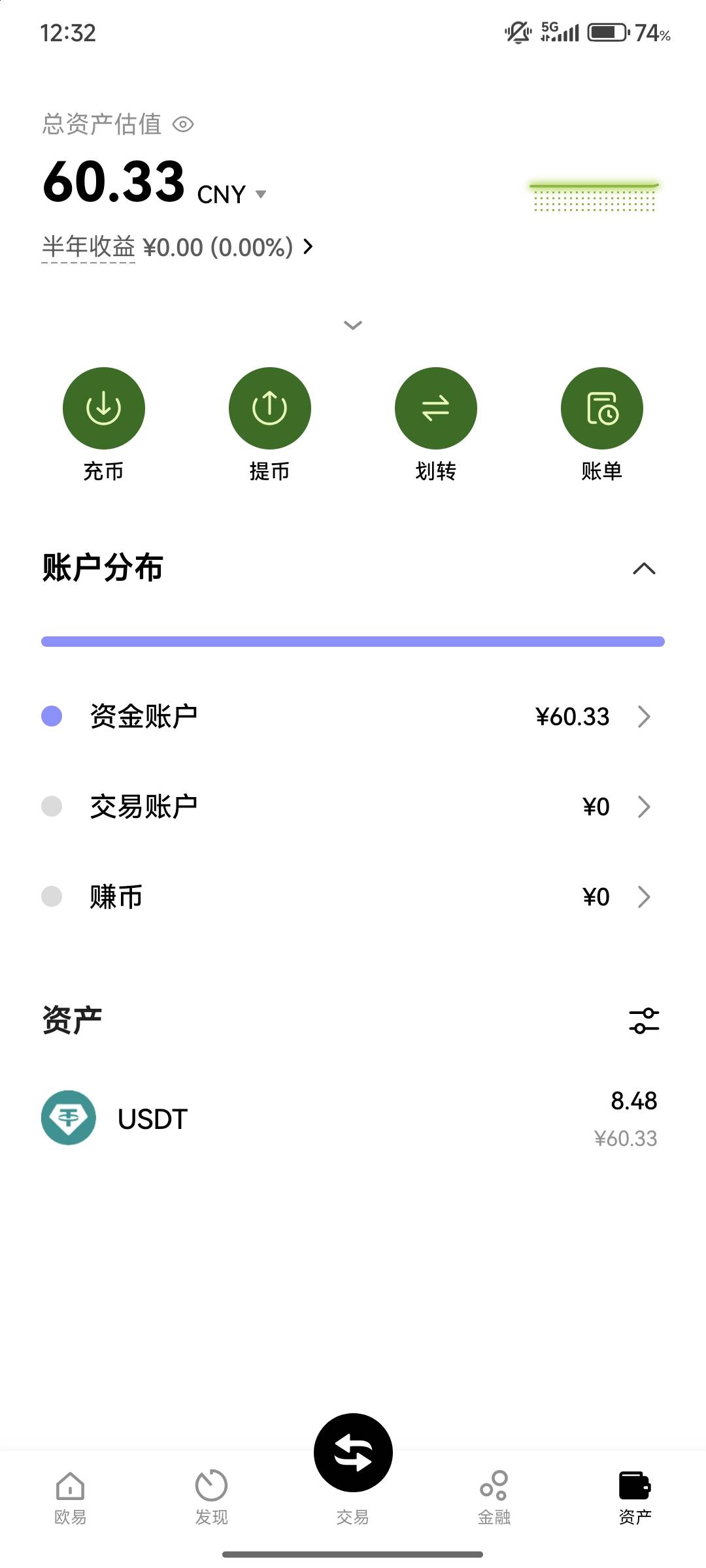Open the half-year earnings 半年收益 details

pos(178,247)
